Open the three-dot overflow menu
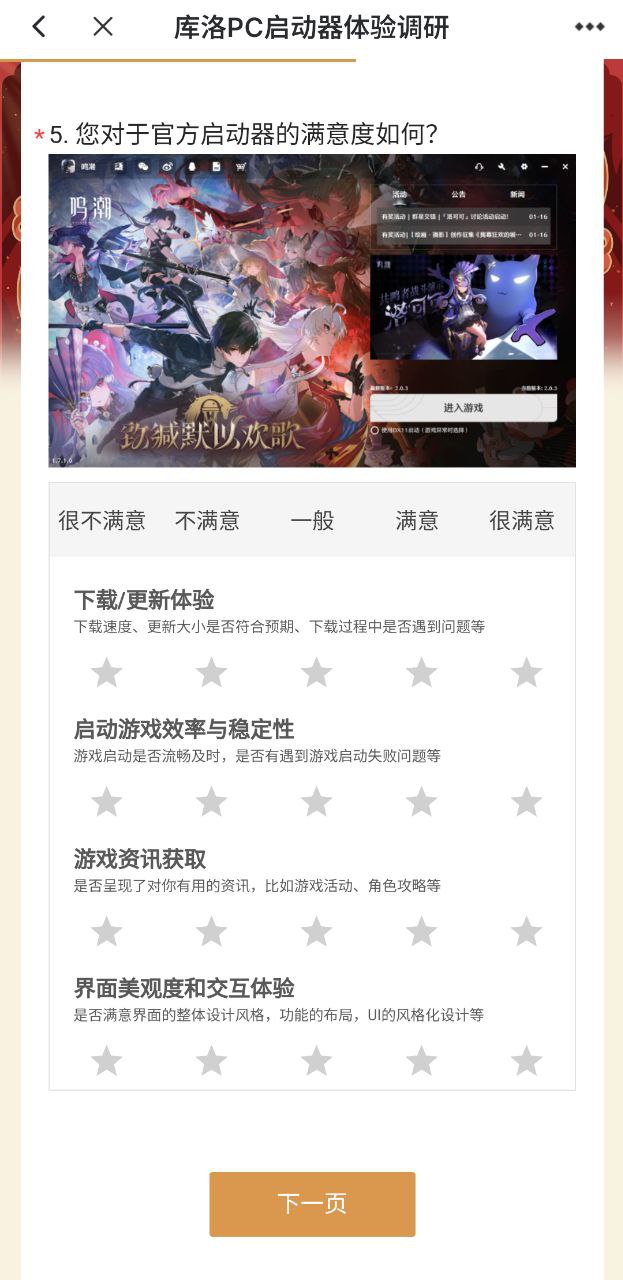 click(589, 27)
